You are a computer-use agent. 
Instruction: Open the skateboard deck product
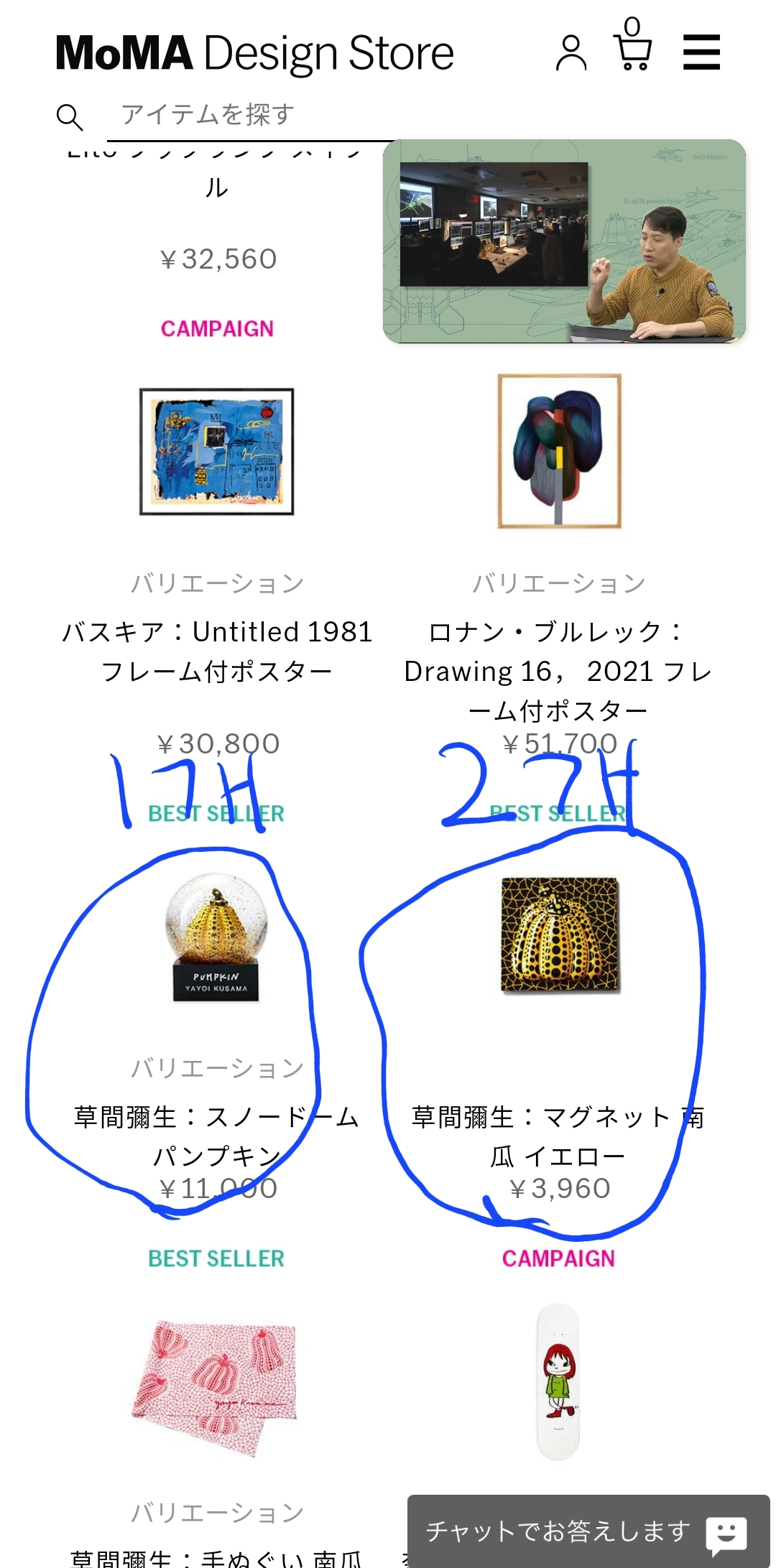pyautogui.click(x=558, y=1383)
